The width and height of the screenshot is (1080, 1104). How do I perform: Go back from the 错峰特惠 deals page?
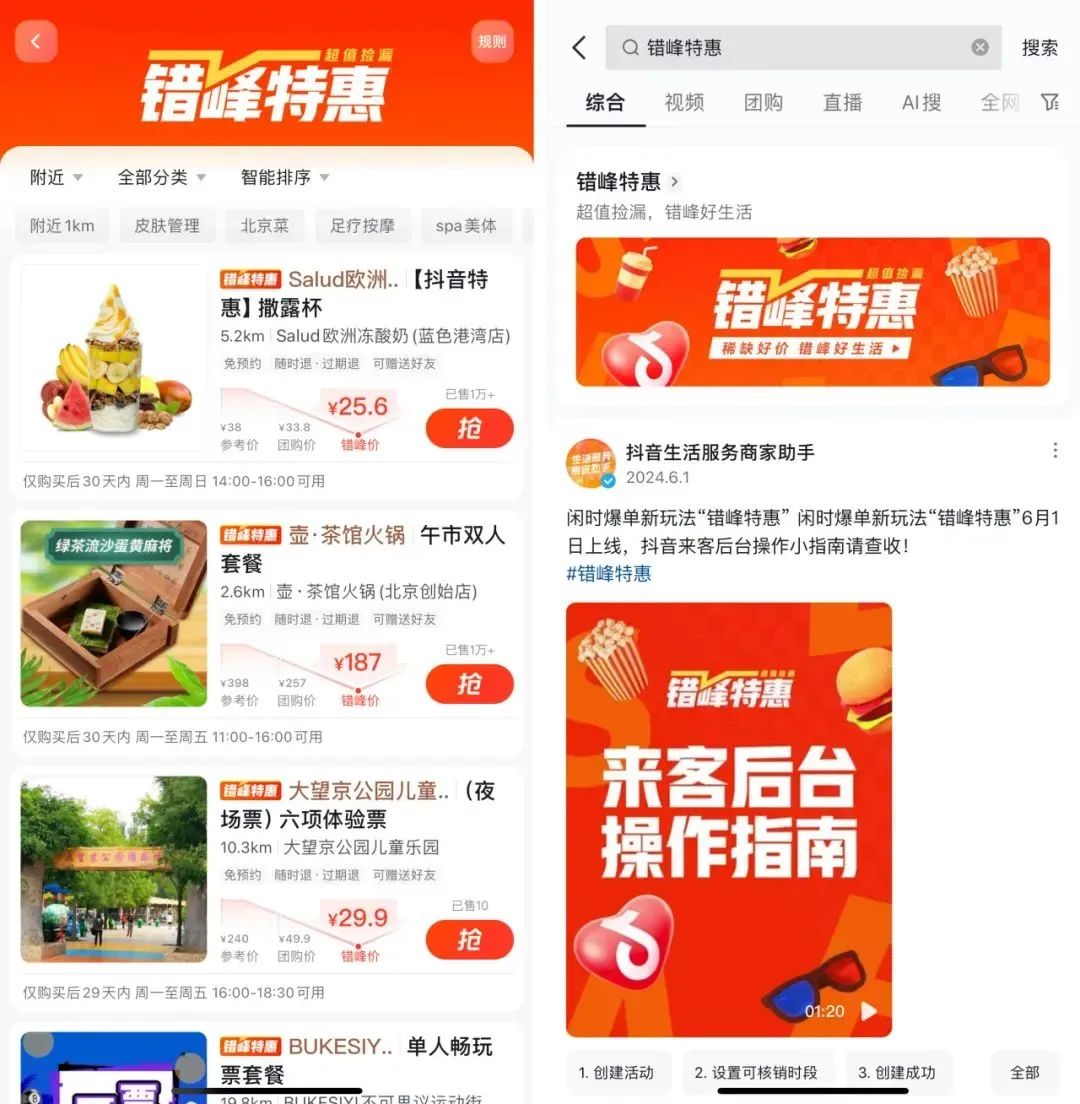[36, 42]
